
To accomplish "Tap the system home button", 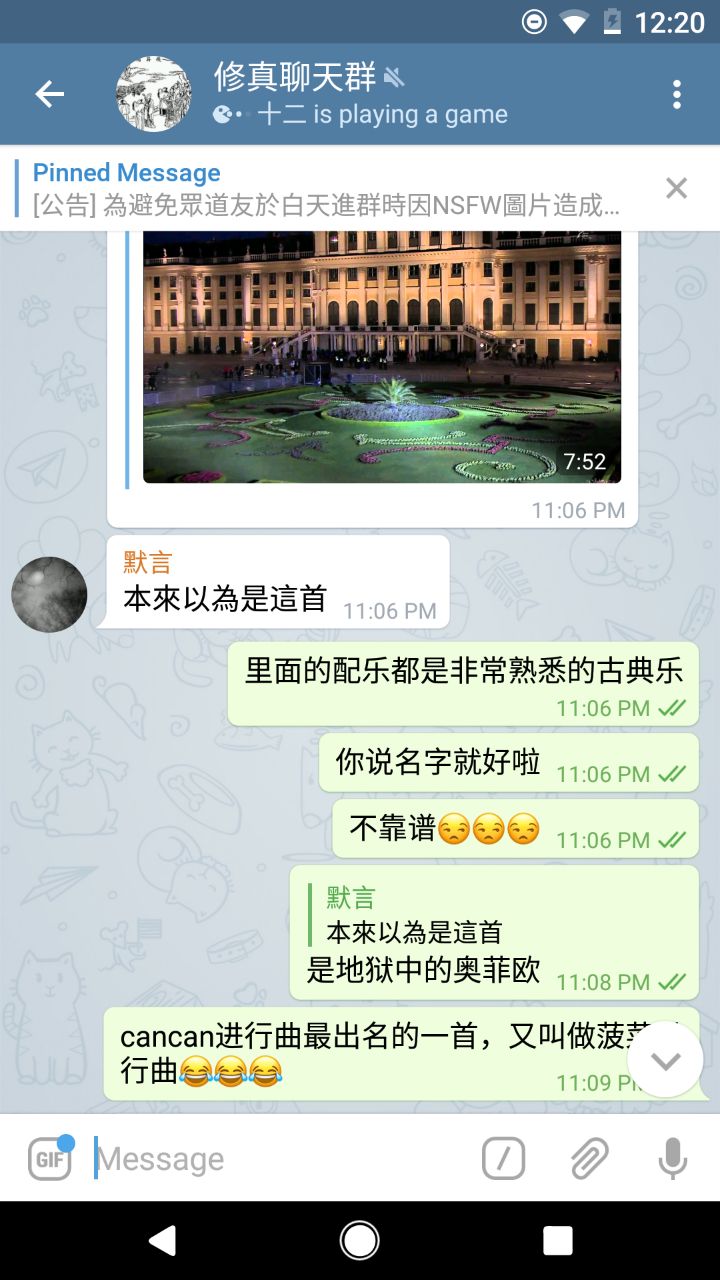I will [x=360, y=1241].
